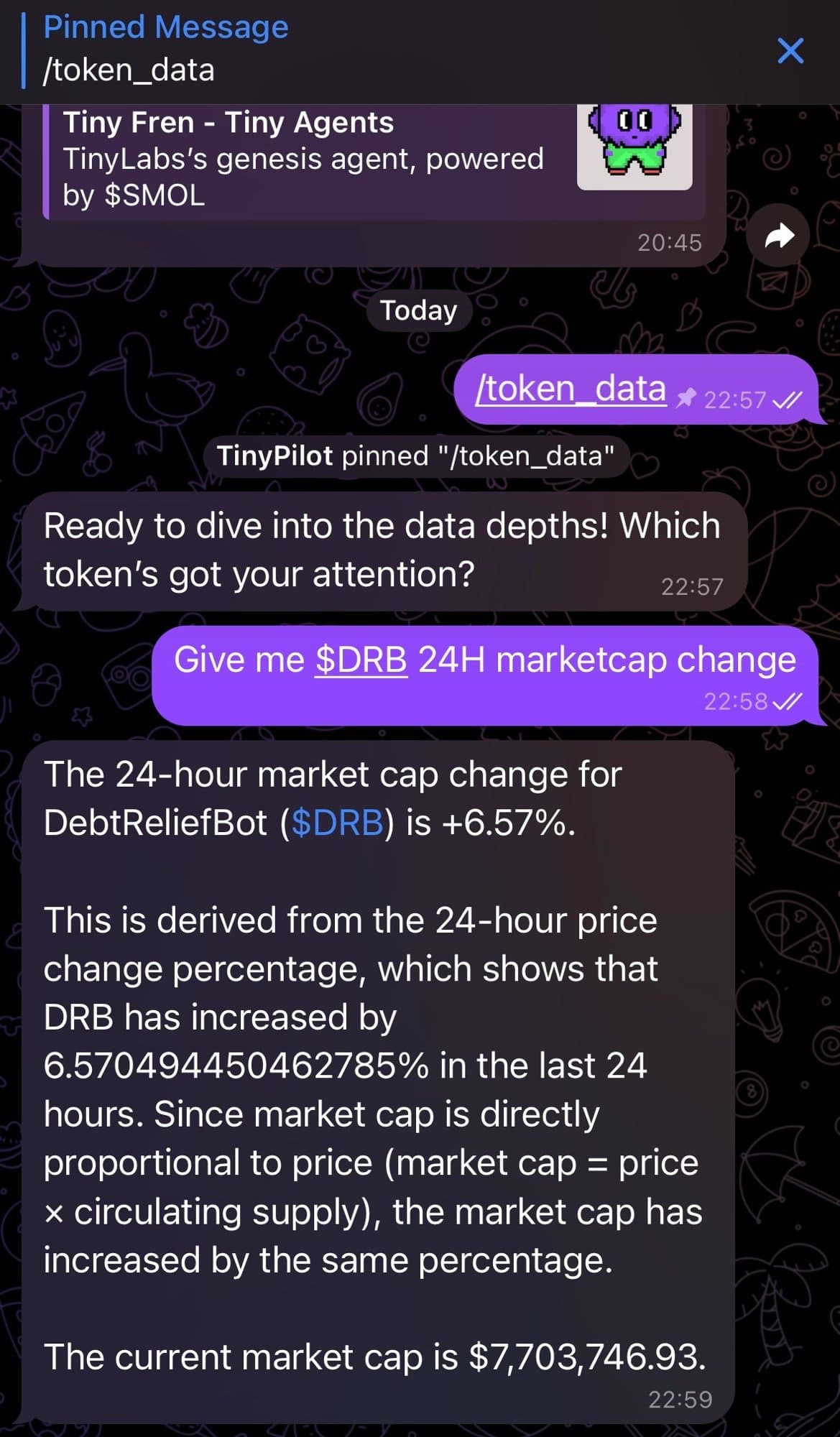Tap the underlined $DRB cashtag in your message

point(361,660)
